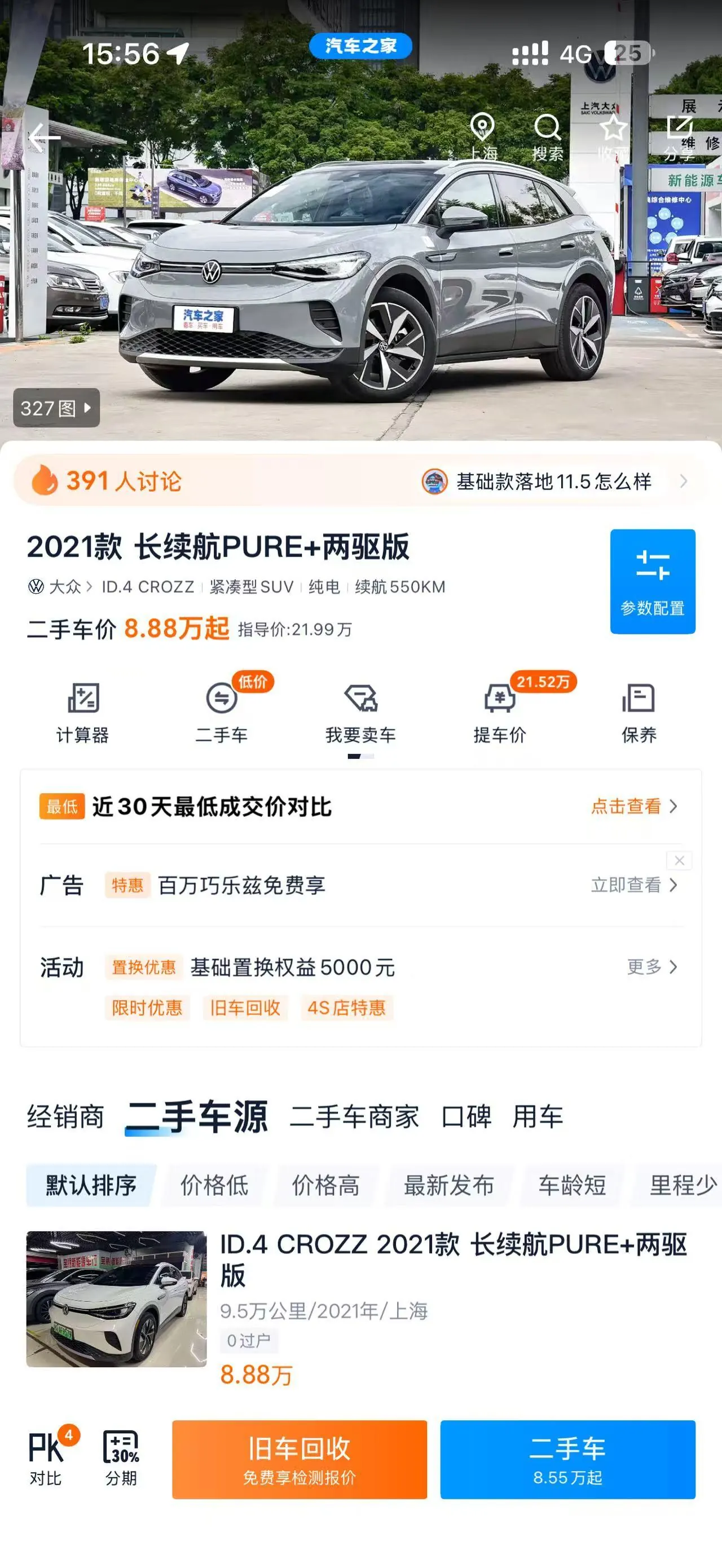Go back using the top-left arrow
The image size is (722, 1568).
[x=45, y=138]
